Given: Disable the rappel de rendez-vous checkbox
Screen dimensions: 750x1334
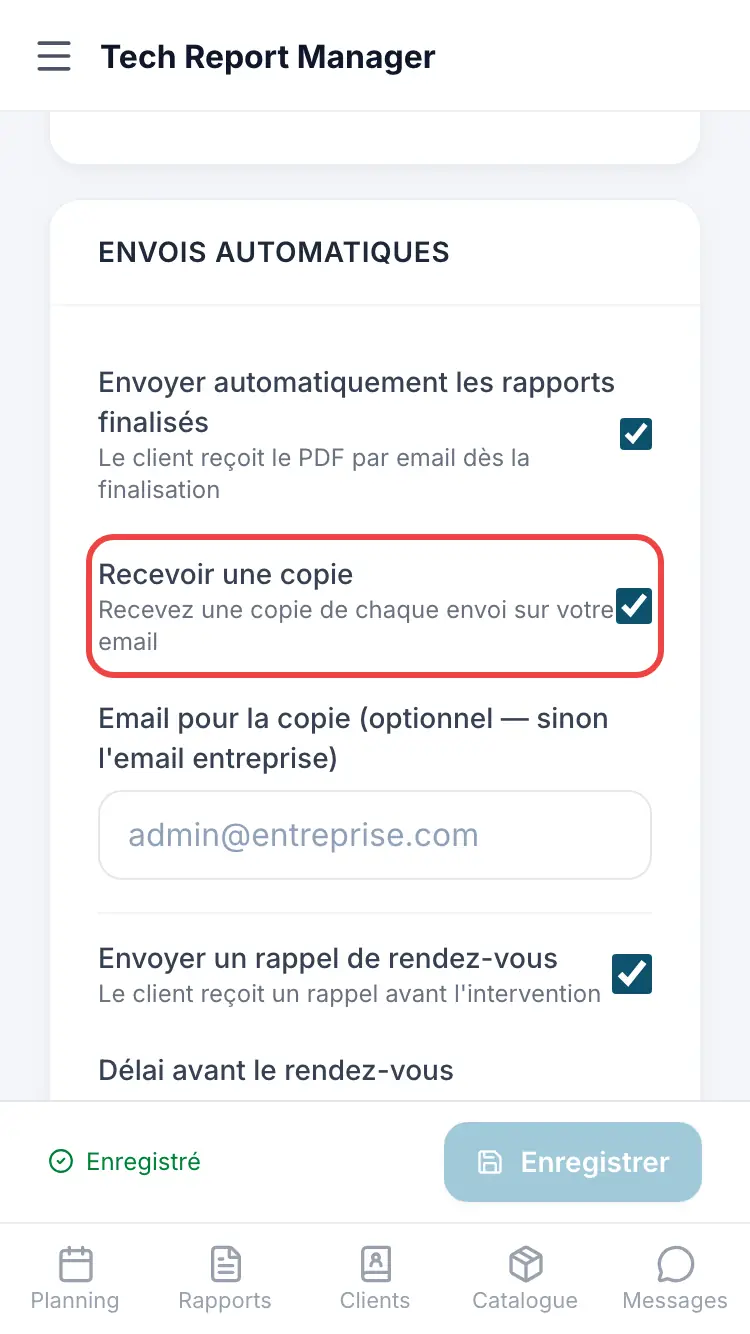Looking at the screenshot, I should point(632,974).
